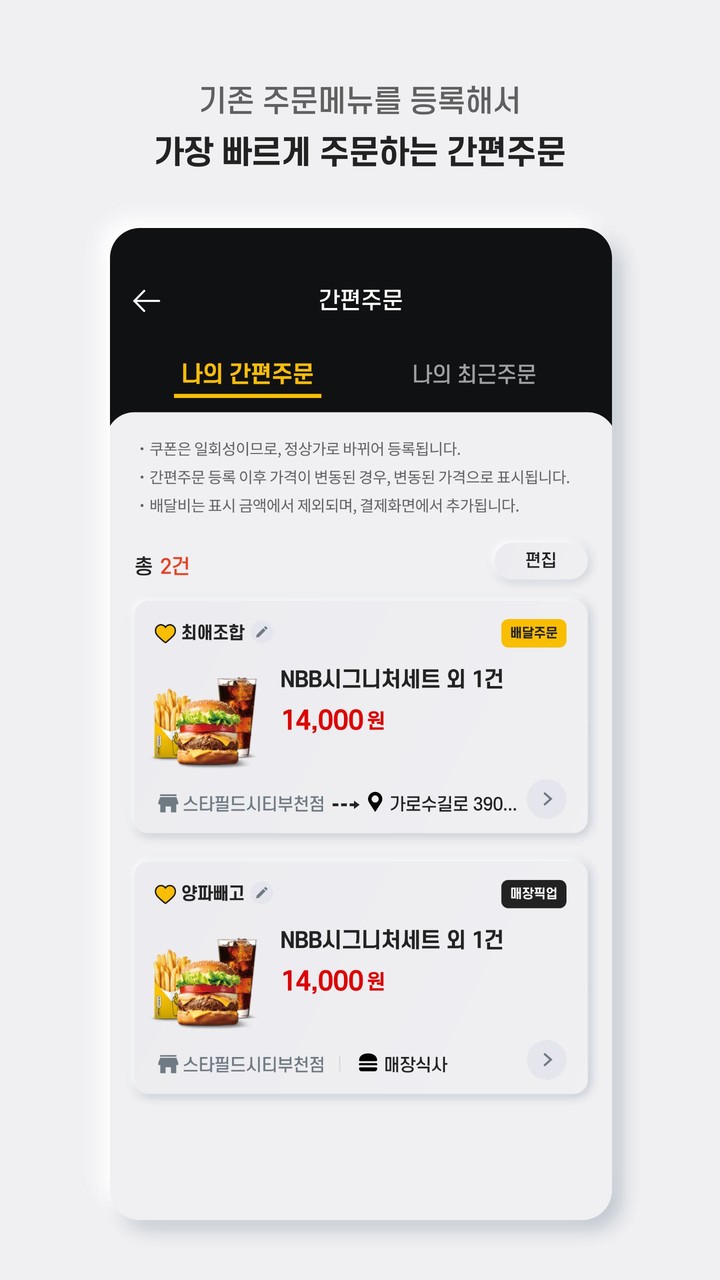Switch to the 나의 최근주문 tab
The image size is (720, 1280).
pyautogui.click(x=475, y=376)
